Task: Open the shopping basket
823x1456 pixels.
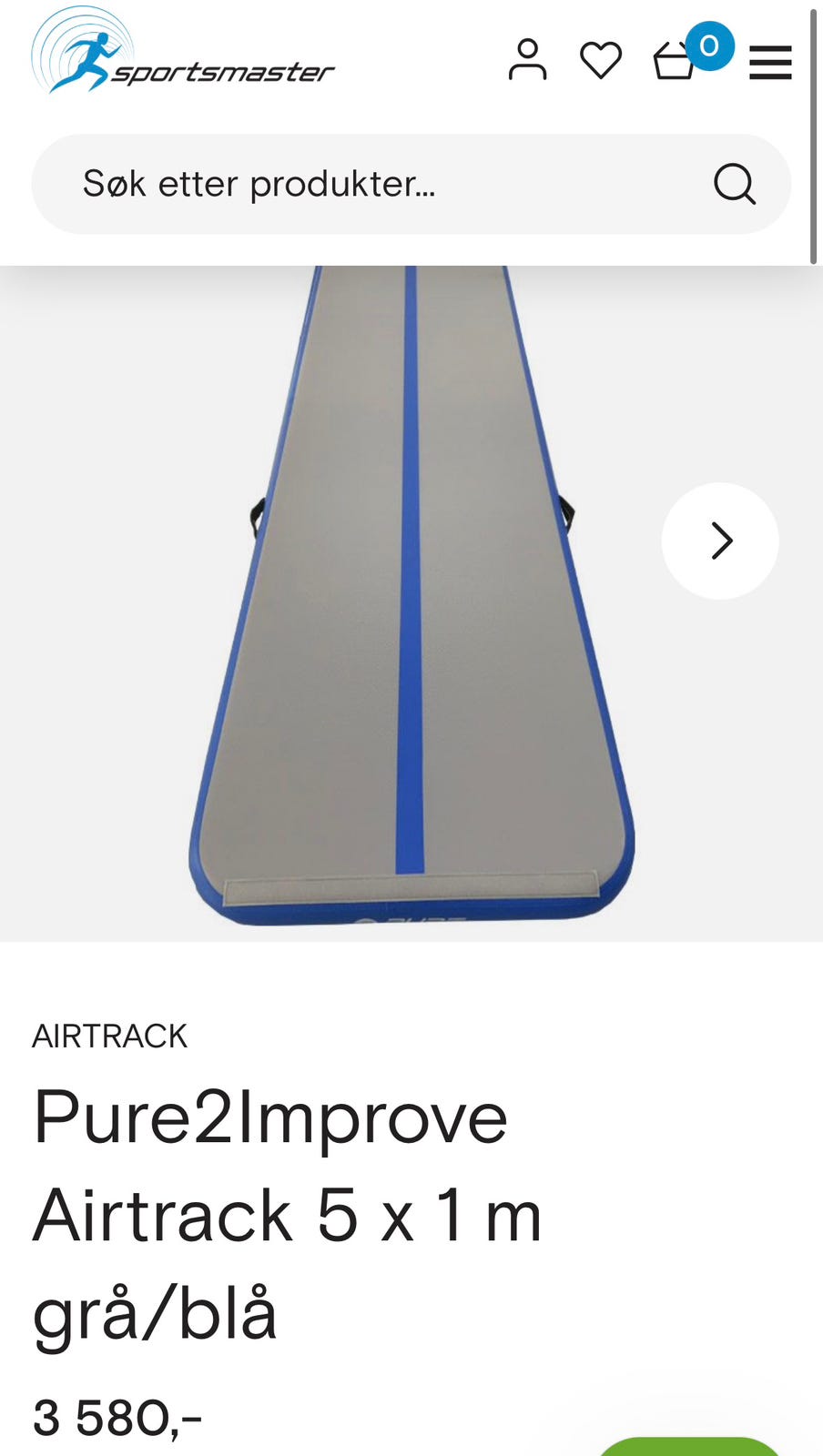Action: click(675, 61)
